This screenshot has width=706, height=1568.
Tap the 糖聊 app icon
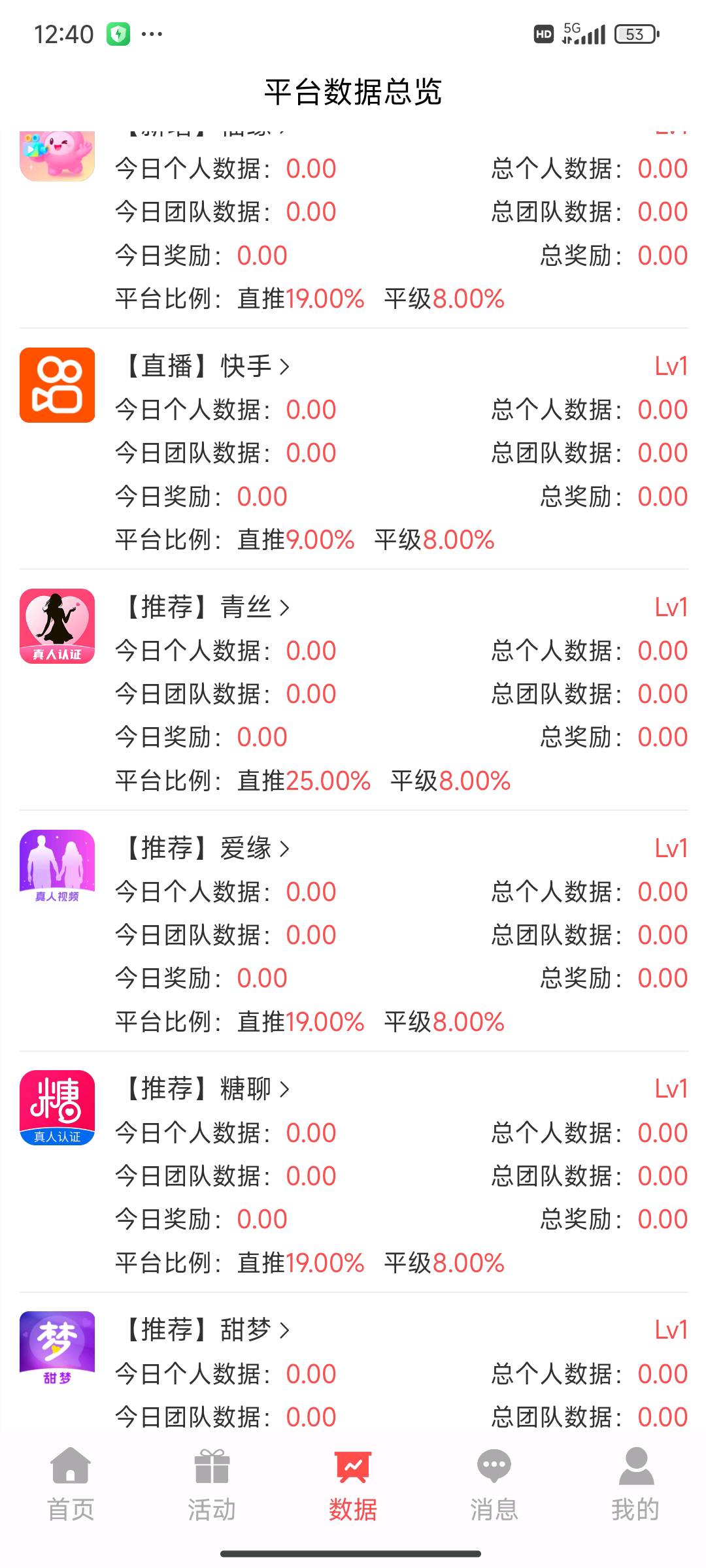57,1108
